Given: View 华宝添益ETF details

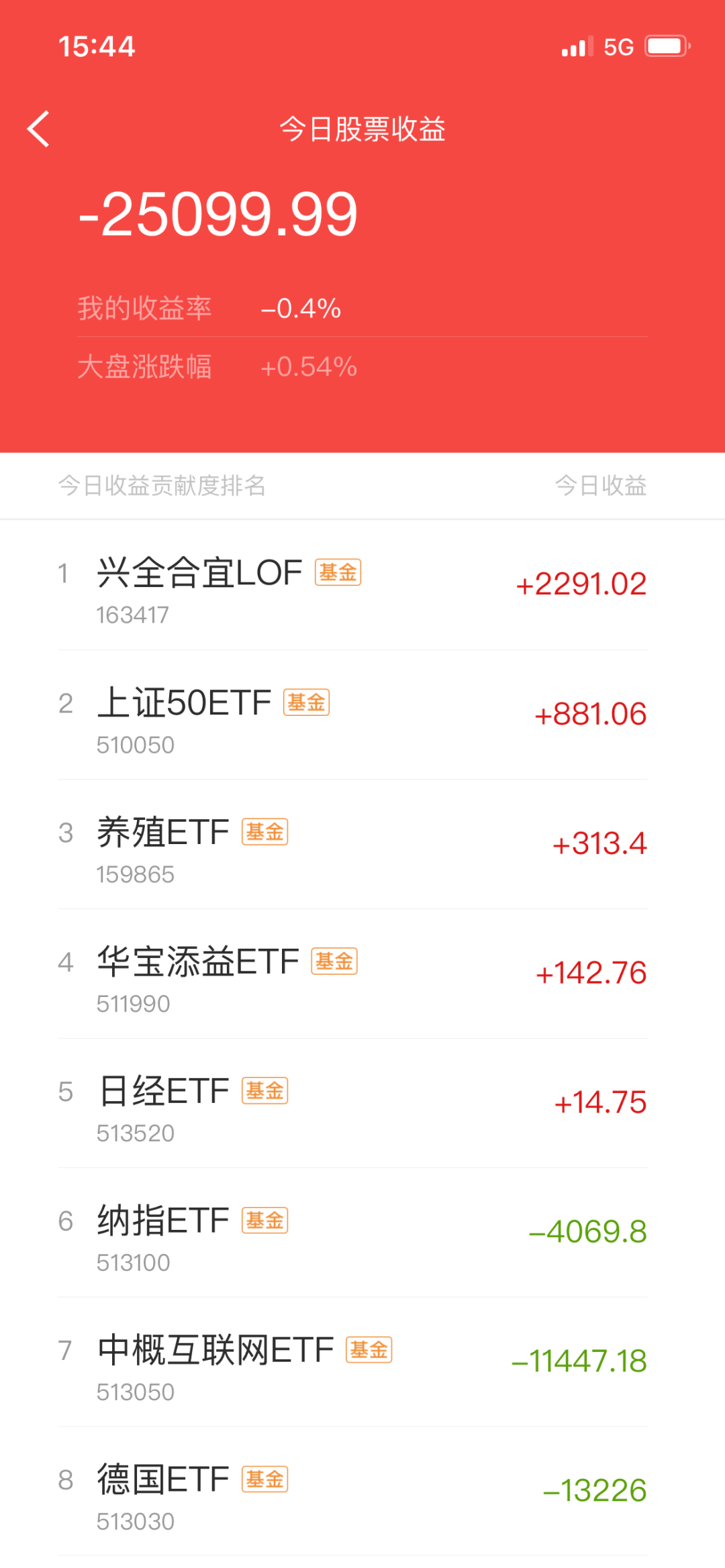Looking at the screenshot, I should point(362,974).
